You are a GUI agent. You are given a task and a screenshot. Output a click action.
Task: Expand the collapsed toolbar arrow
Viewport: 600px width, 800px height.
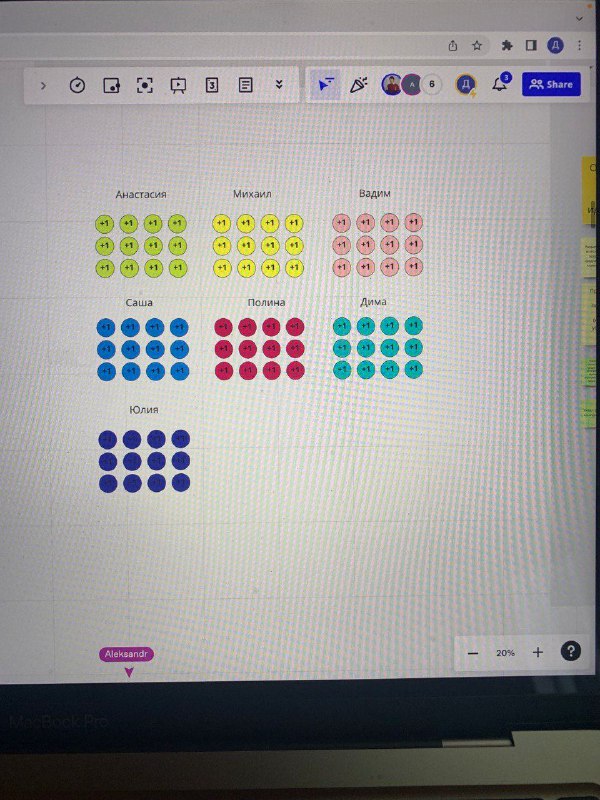(x=43, y=86)
